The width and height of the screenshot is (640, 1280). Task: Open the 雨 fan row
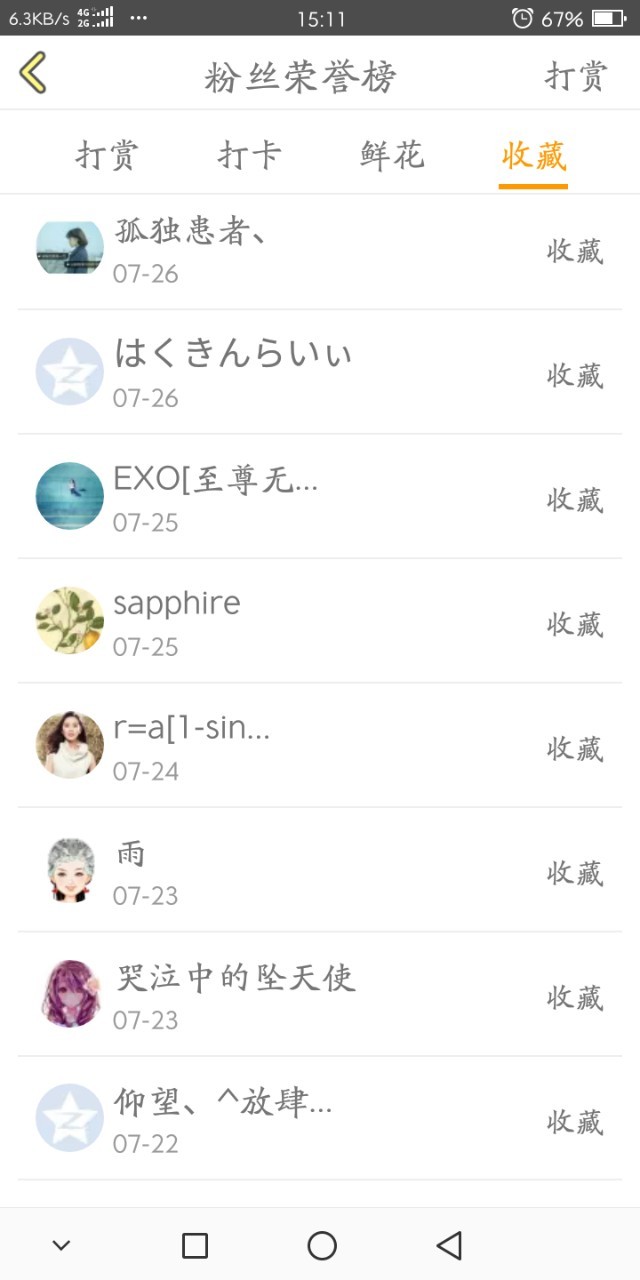tap(320, 870)
